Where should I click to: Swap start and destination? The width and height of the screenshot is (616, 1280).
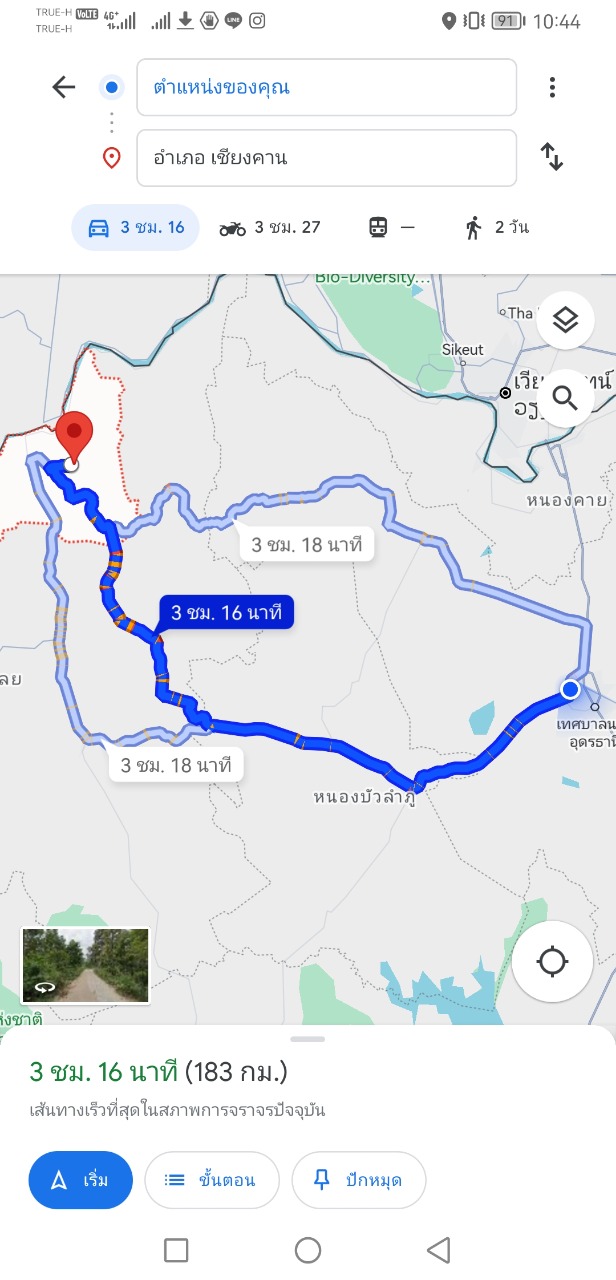(552, 157)
